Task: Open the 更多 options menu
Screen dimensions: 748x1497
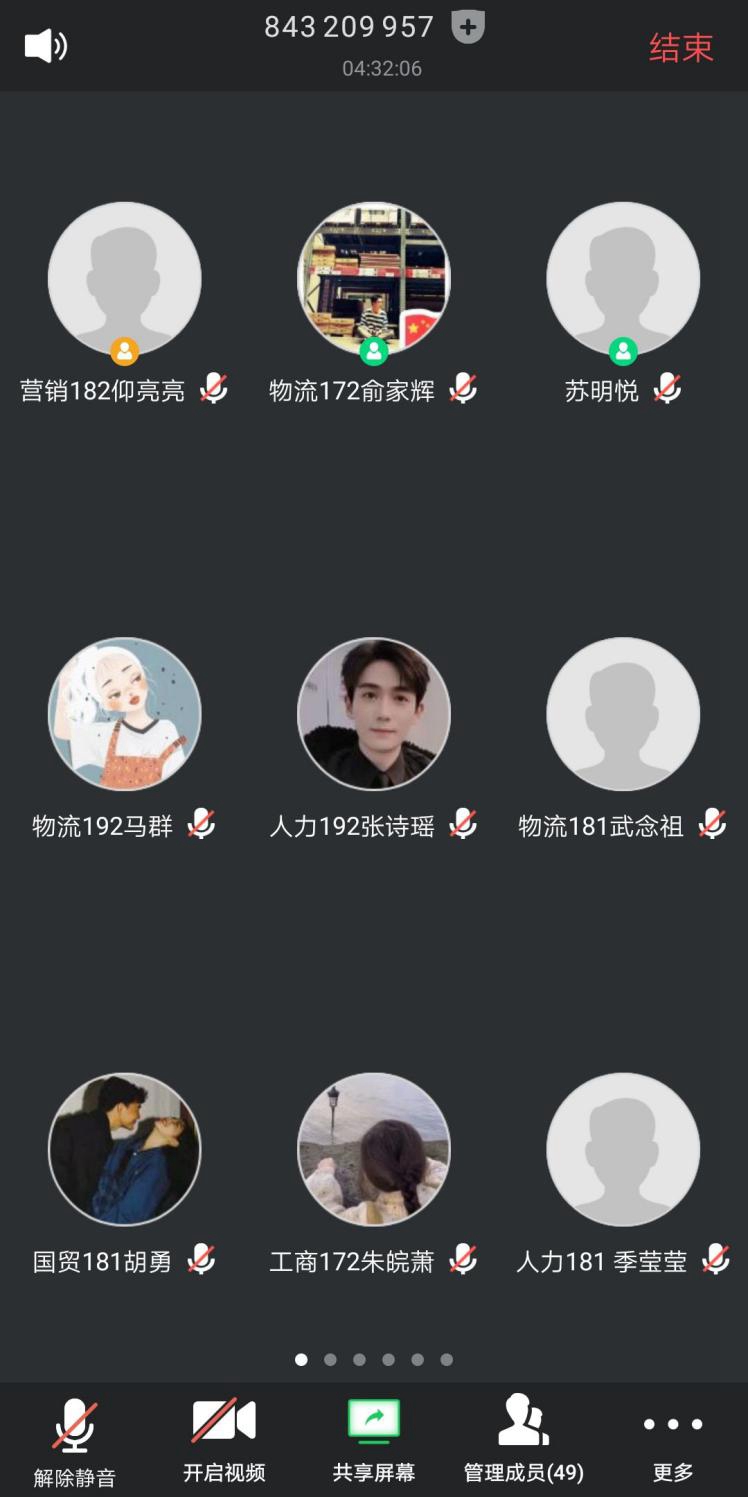Action: click(x=672, y=1441)
